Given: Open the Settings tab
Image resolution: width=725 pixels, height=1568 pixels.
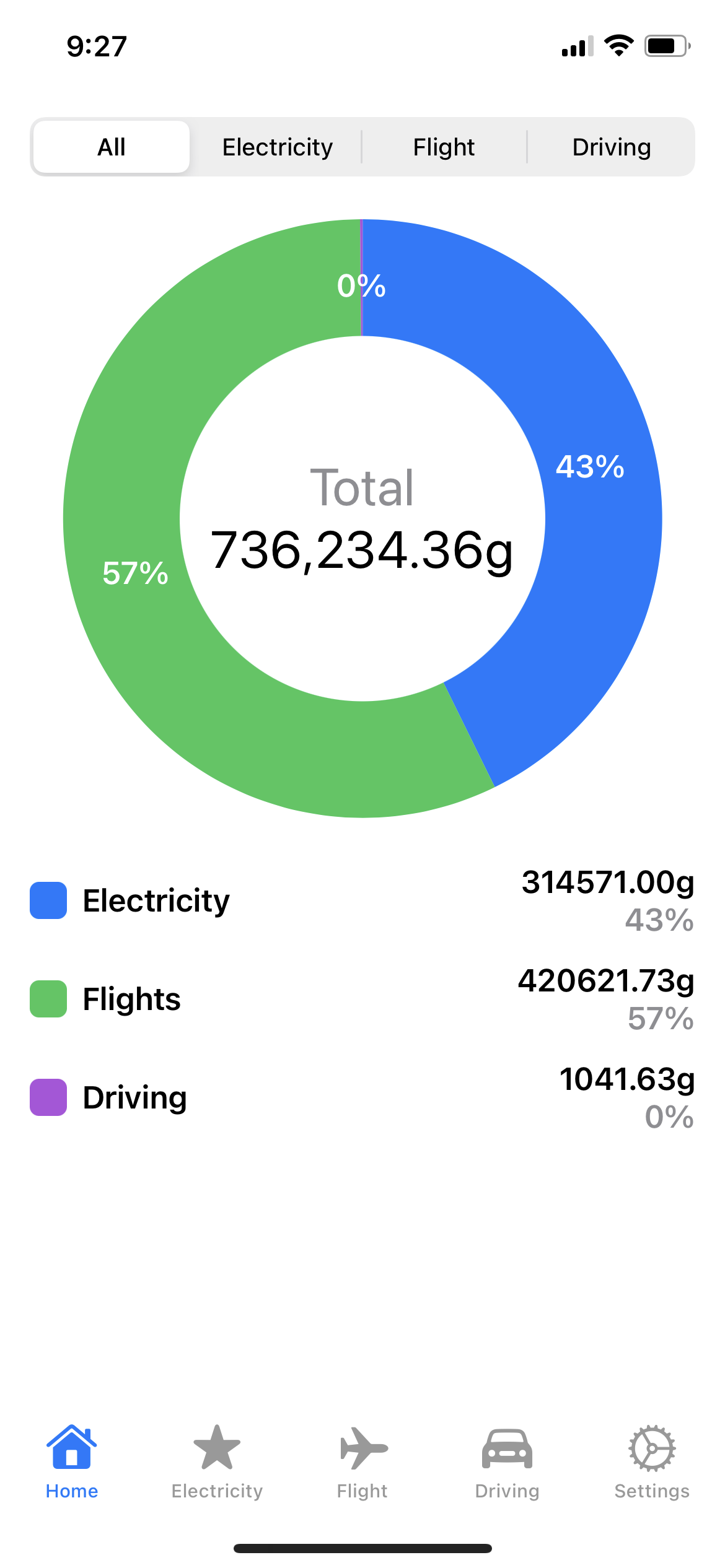Looking at the screenshot, I should [x=652, y=1461].
